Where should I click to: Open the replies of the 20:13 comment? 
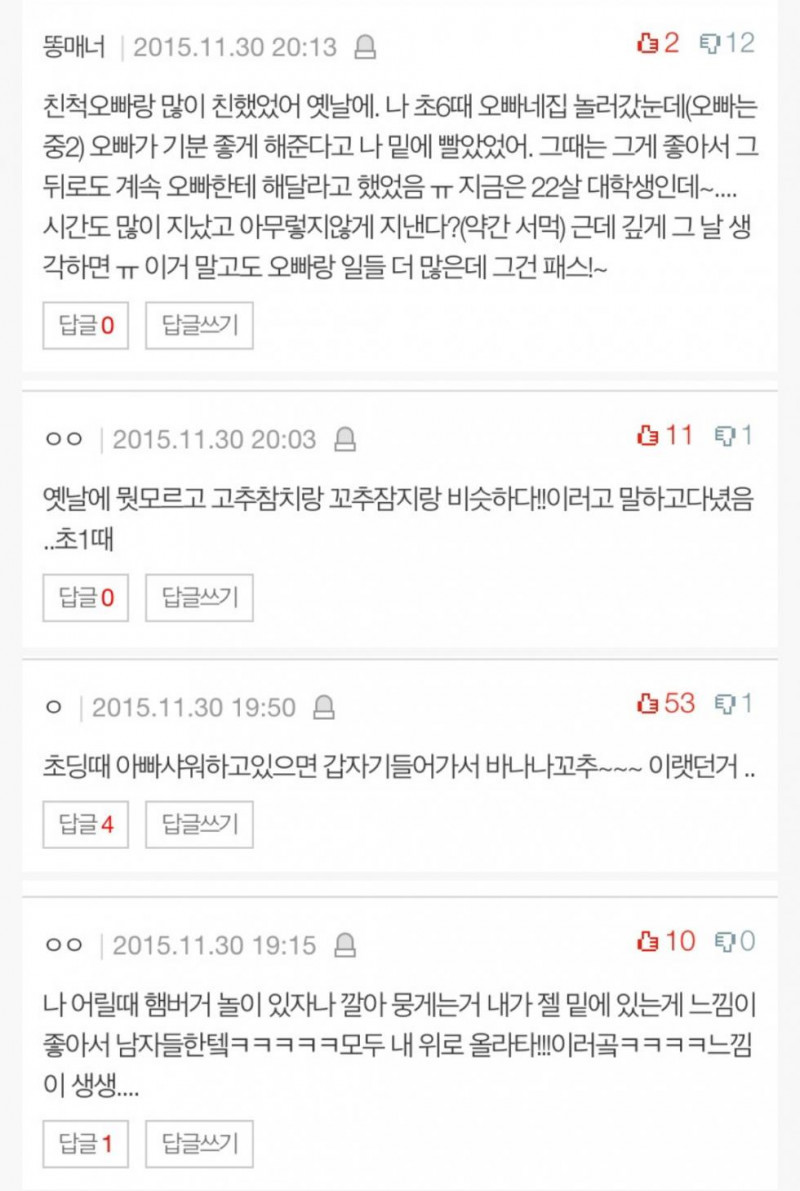pos(86,326)
